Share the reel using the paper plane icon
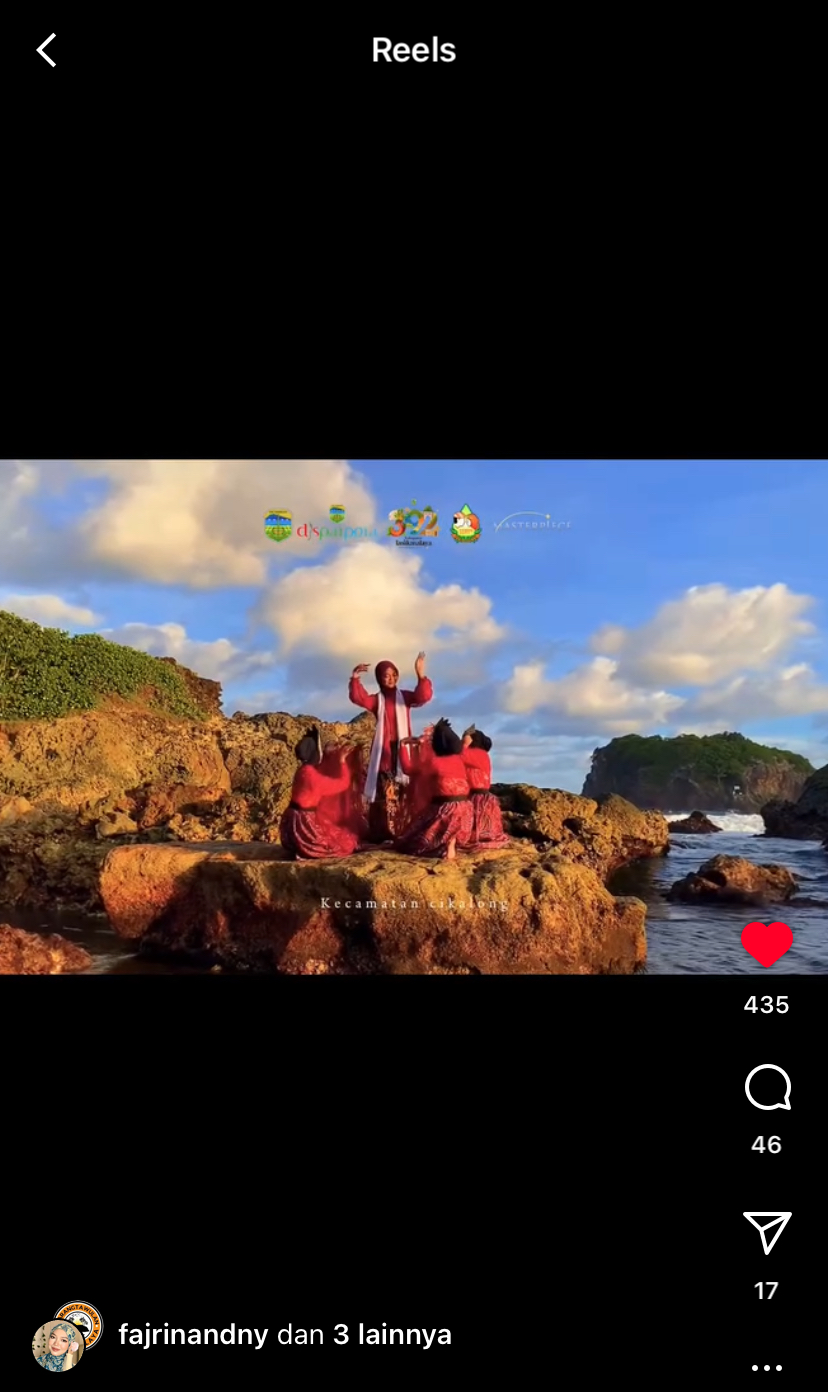Screen dimensions: 828x1392 pos(767,1233)
